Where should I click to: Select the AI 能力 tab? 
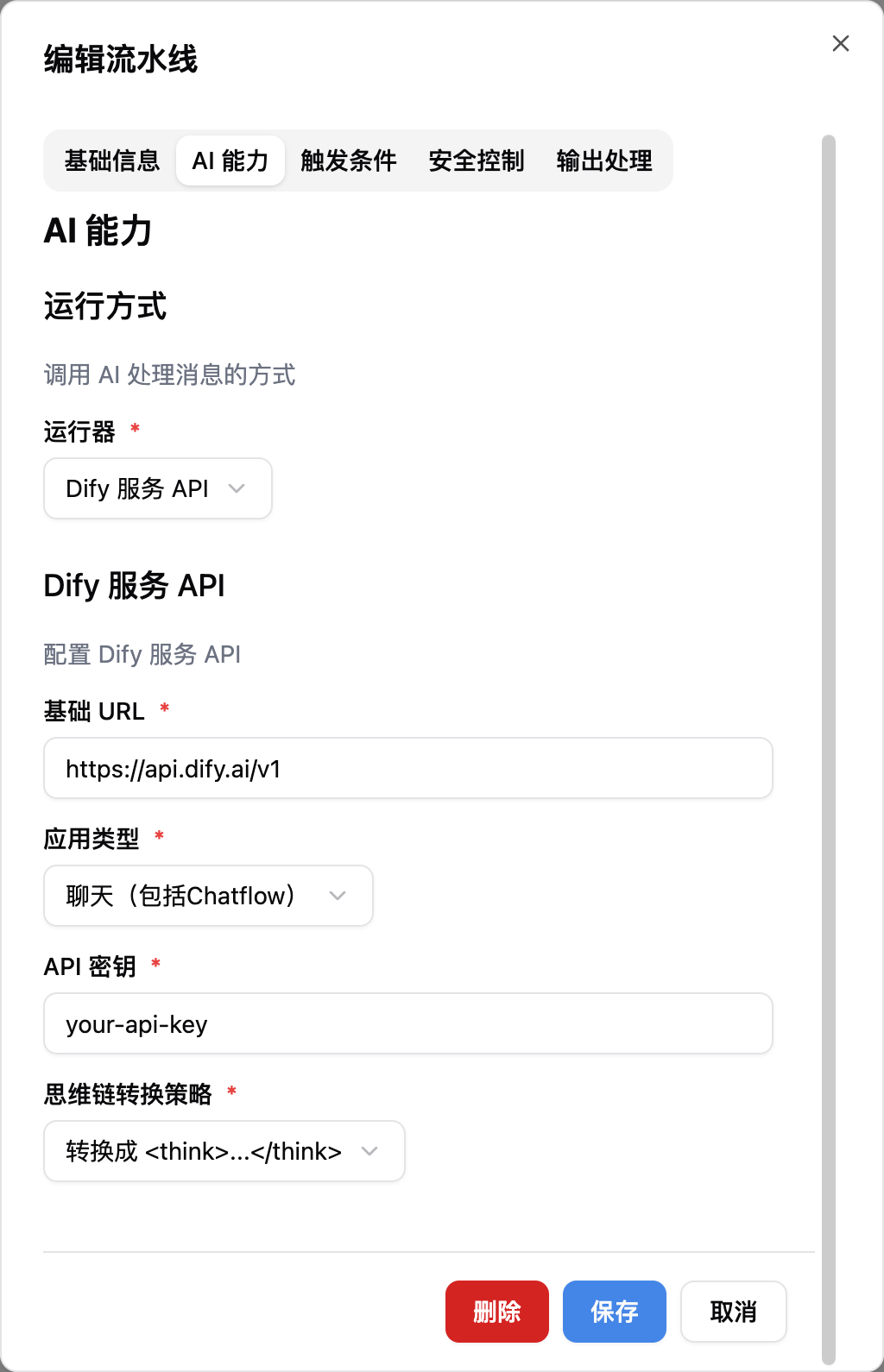coord(230,160)
